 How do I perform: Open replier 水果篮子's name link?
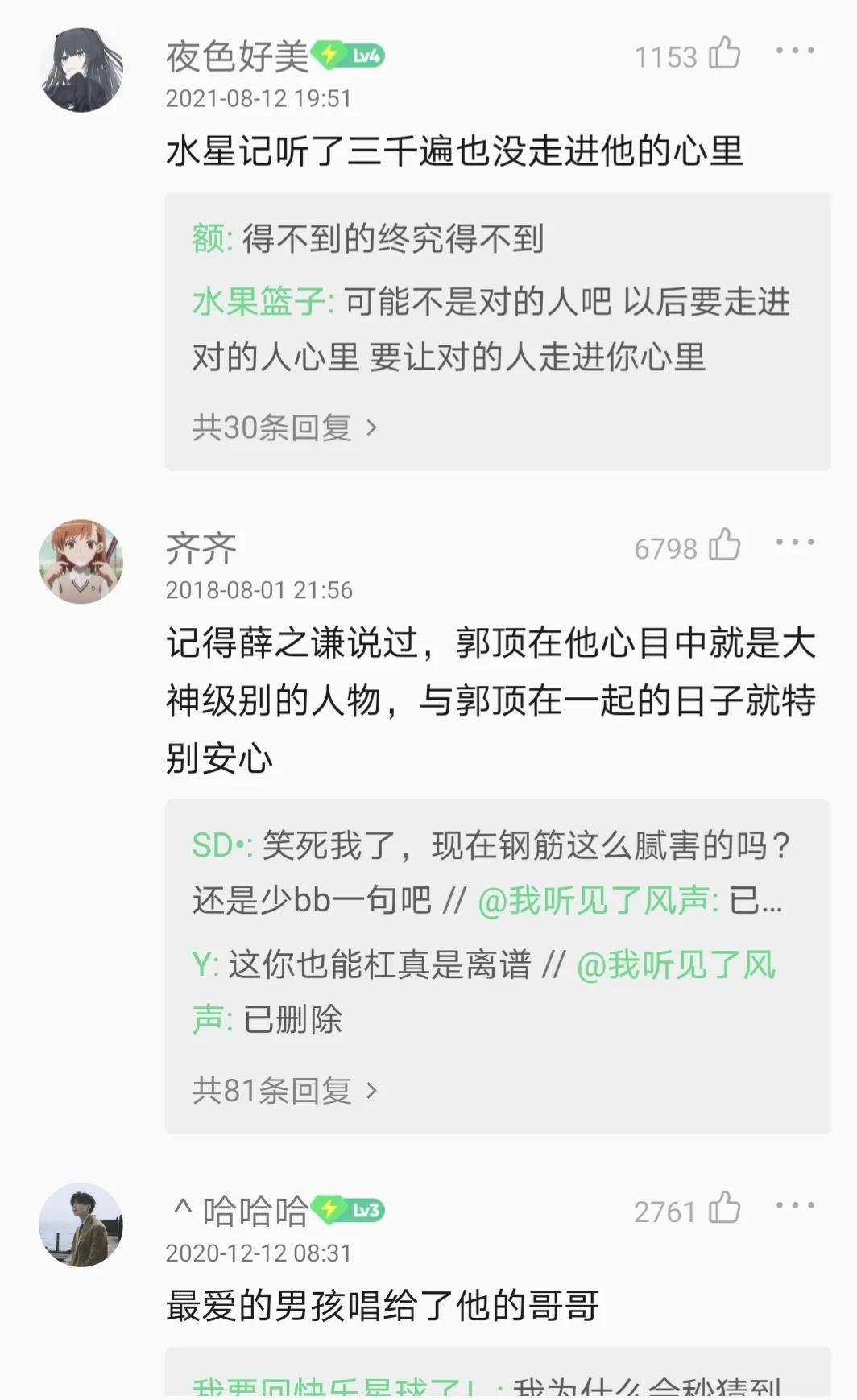click(x=259, y=302)
